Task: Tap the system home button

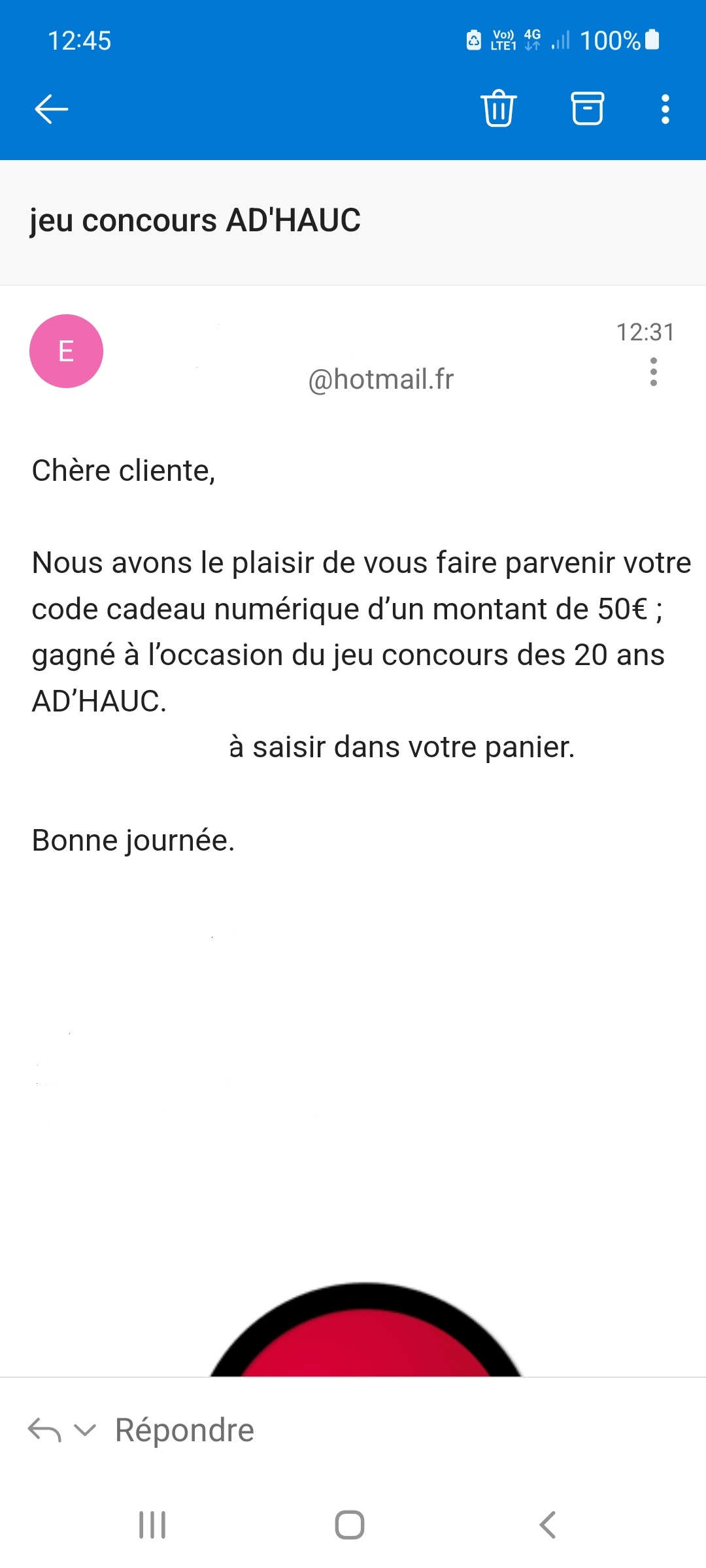Action: tap(350, 1525)
